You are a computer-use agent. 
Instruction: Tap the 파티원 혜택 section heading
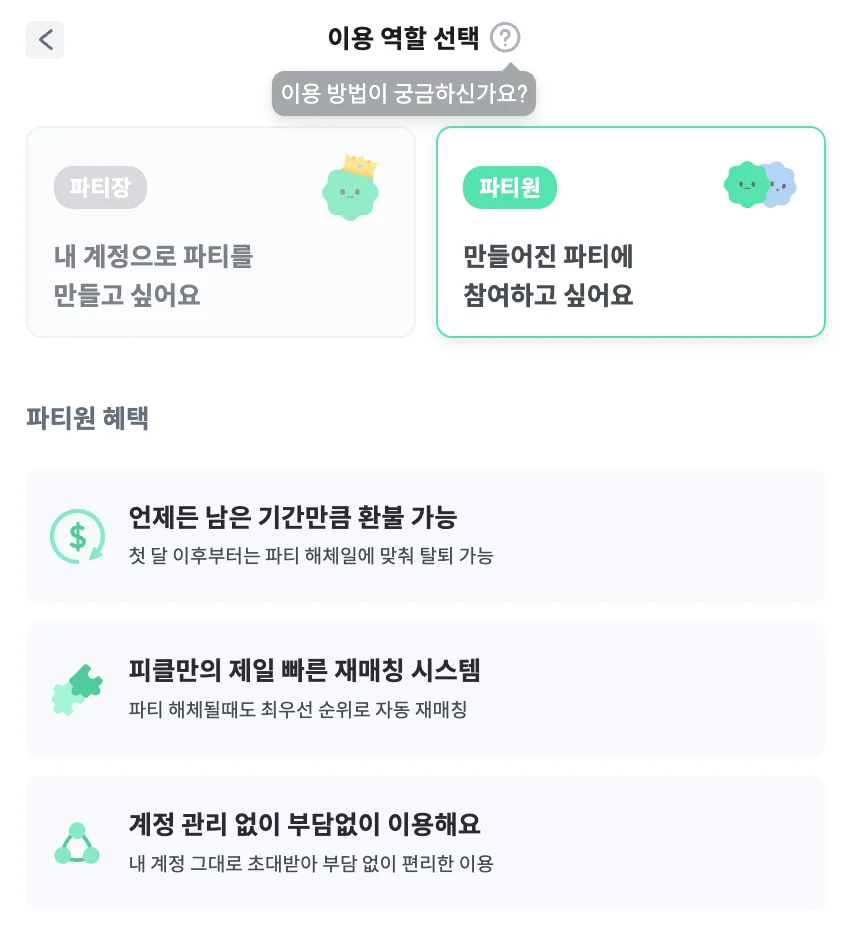coord(88,418)
